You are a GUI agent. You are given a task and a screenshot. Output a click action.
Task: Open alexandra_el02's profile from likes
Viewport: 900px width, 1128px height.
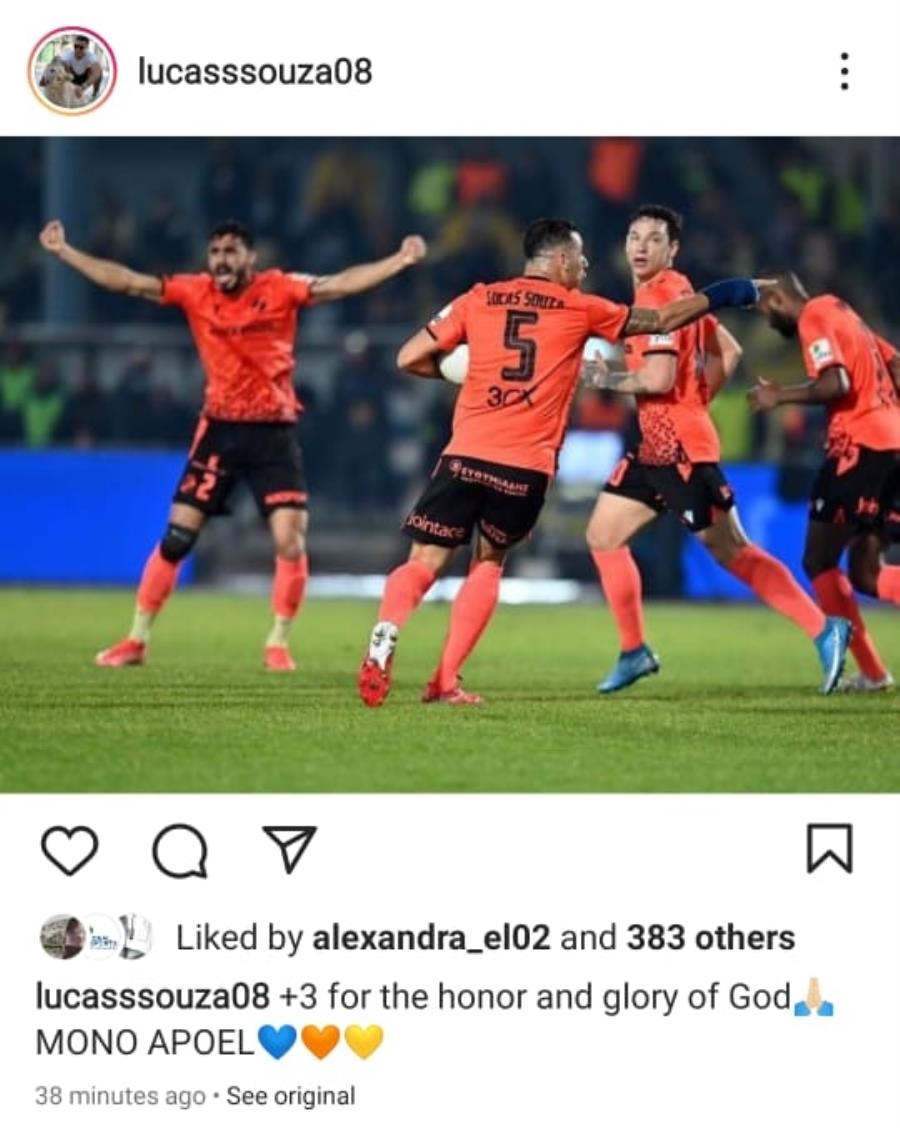[432, 938]
